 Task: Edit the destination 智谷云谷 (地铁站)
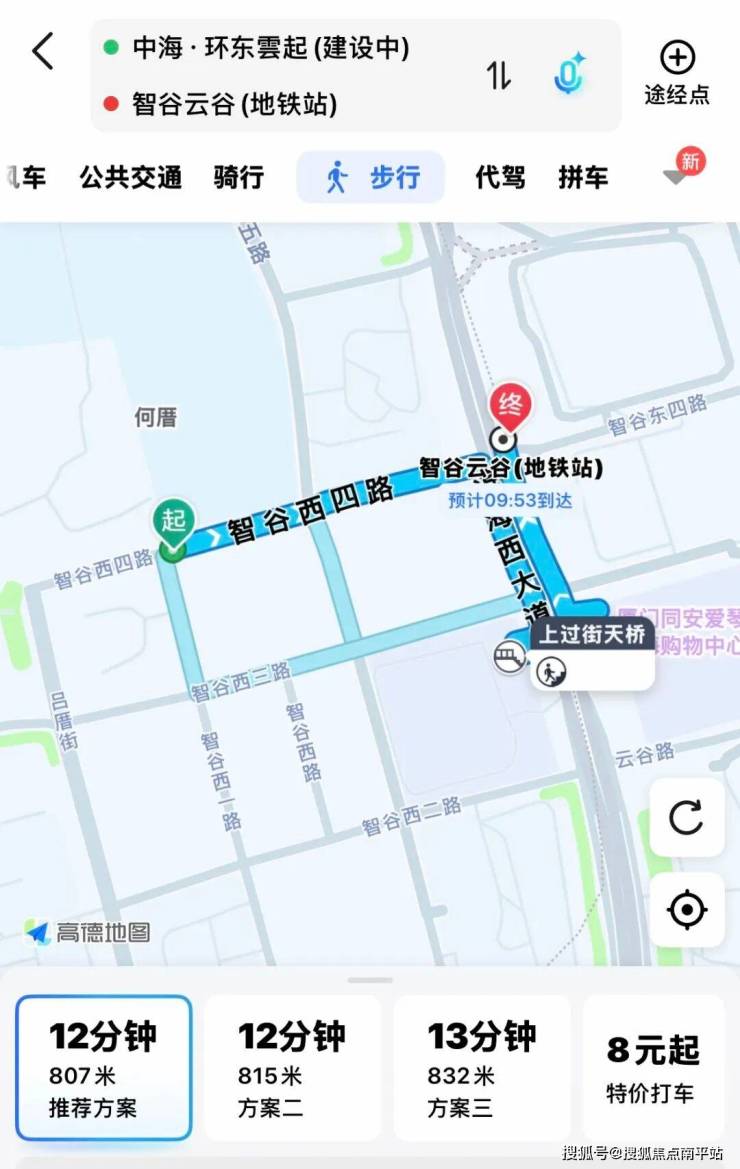point(234,104)
